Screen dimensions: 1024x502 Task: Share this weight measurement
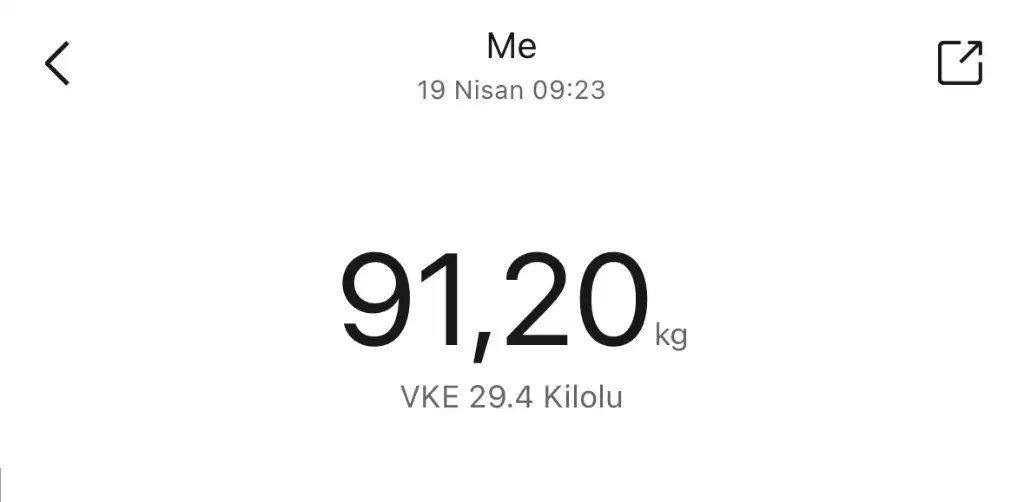click(960, 63)
